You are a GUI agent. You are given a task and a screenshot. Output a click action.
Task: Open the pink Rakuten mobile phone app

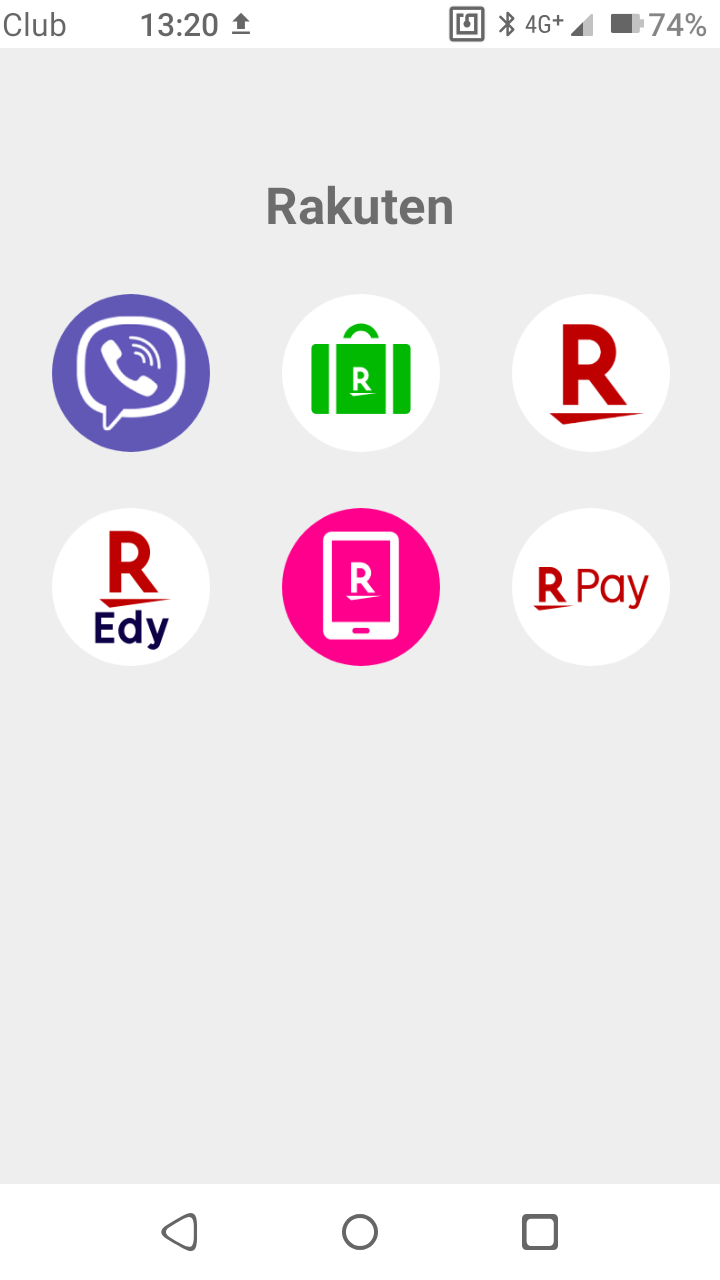[x=361, y=587]
